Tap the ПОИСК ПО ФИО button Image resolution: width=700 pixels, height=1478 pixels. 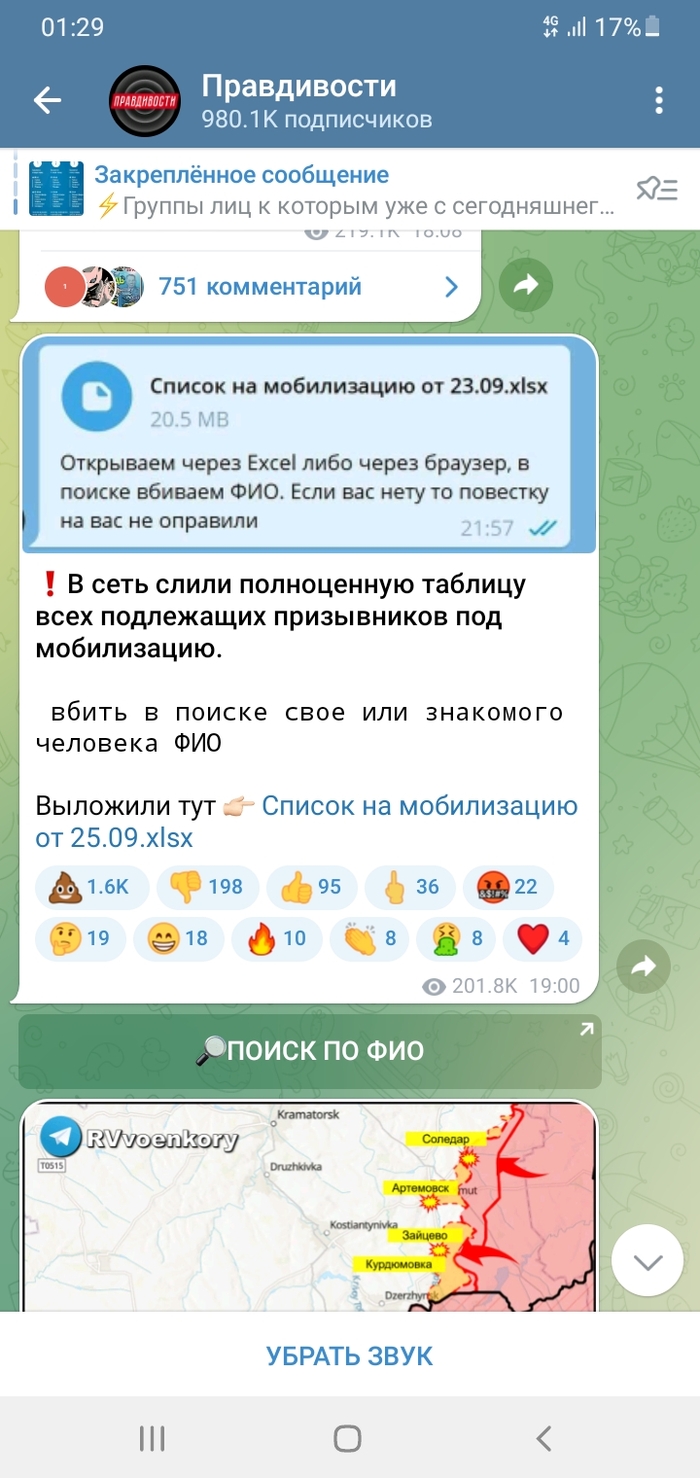310,1051
